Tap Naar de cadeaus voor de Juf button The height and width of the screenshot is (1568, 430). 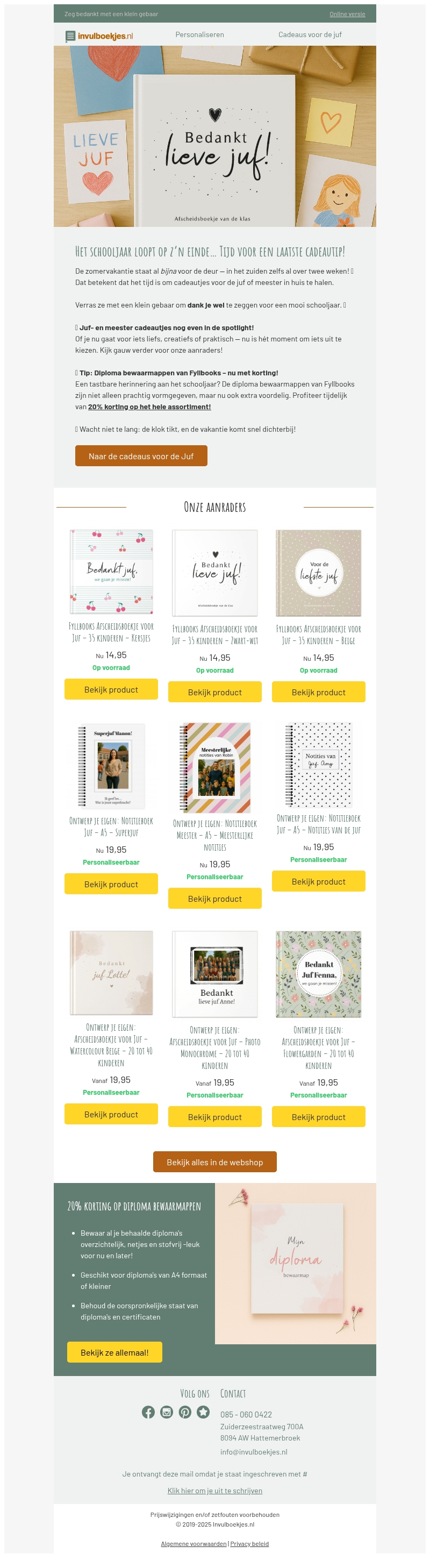pyautogui.click(x=141, y=456)
